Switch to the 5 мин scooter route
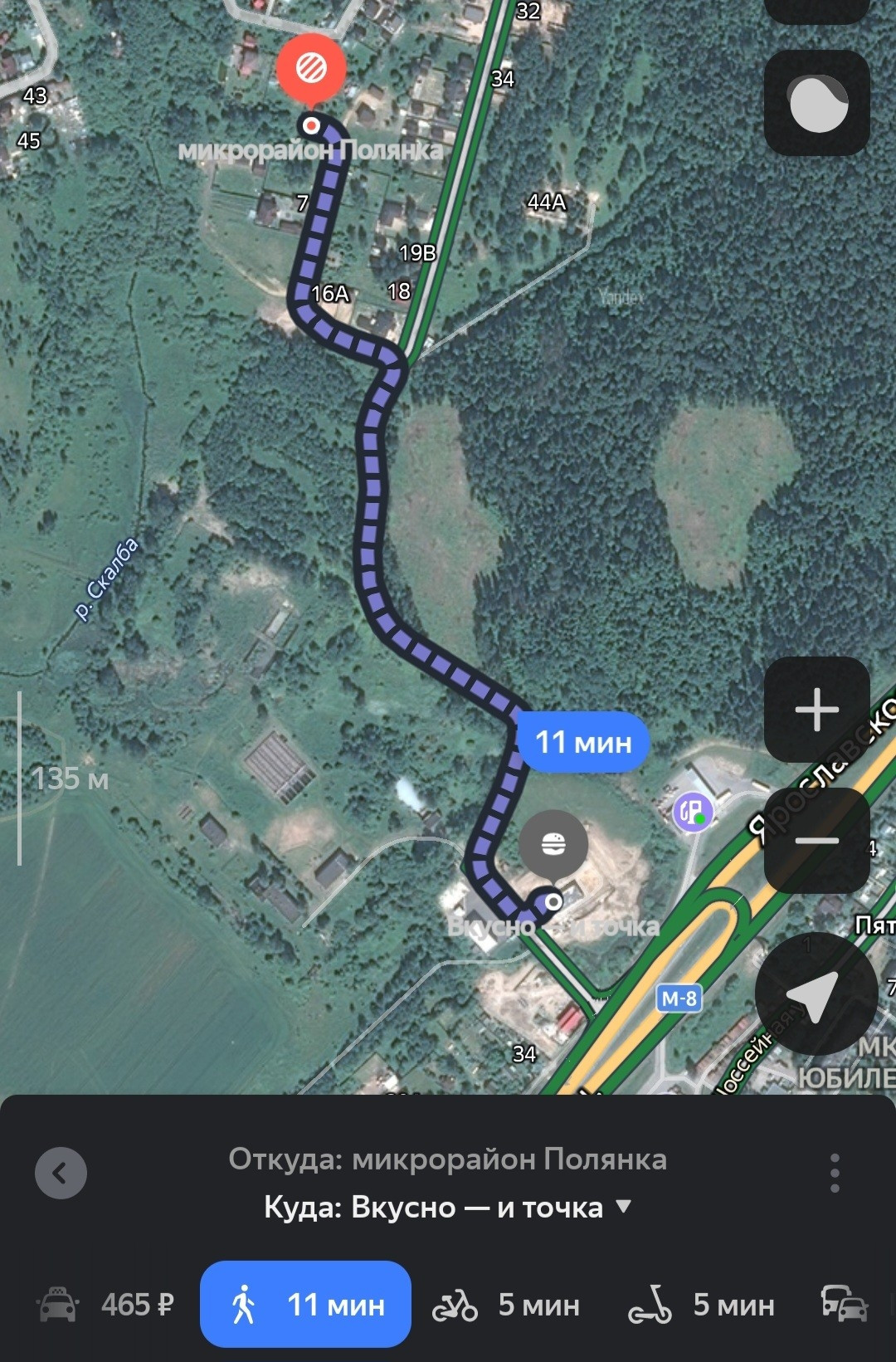This screenshot has width=896, height=1362. click(701, 1304)
